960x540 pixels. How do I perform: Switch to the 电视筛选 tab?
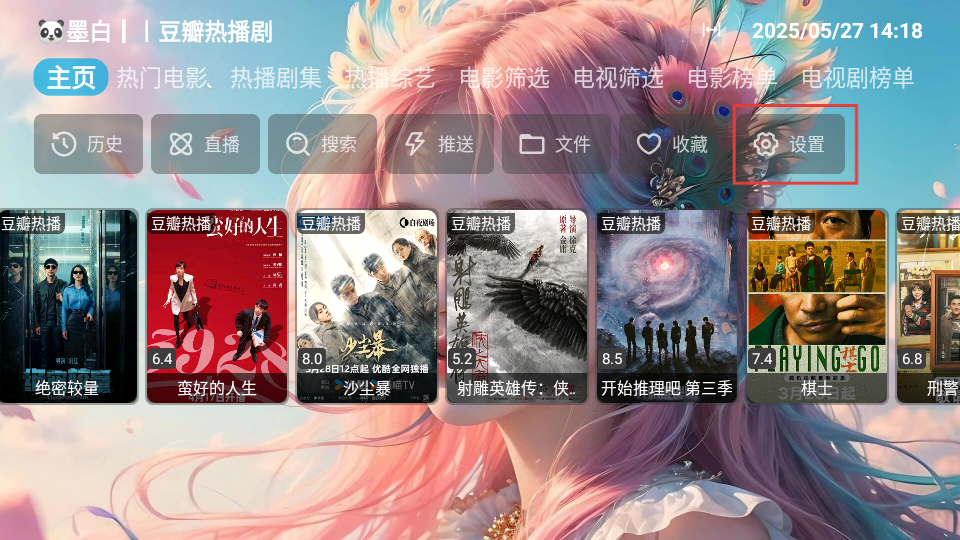(x=618, y=78)
